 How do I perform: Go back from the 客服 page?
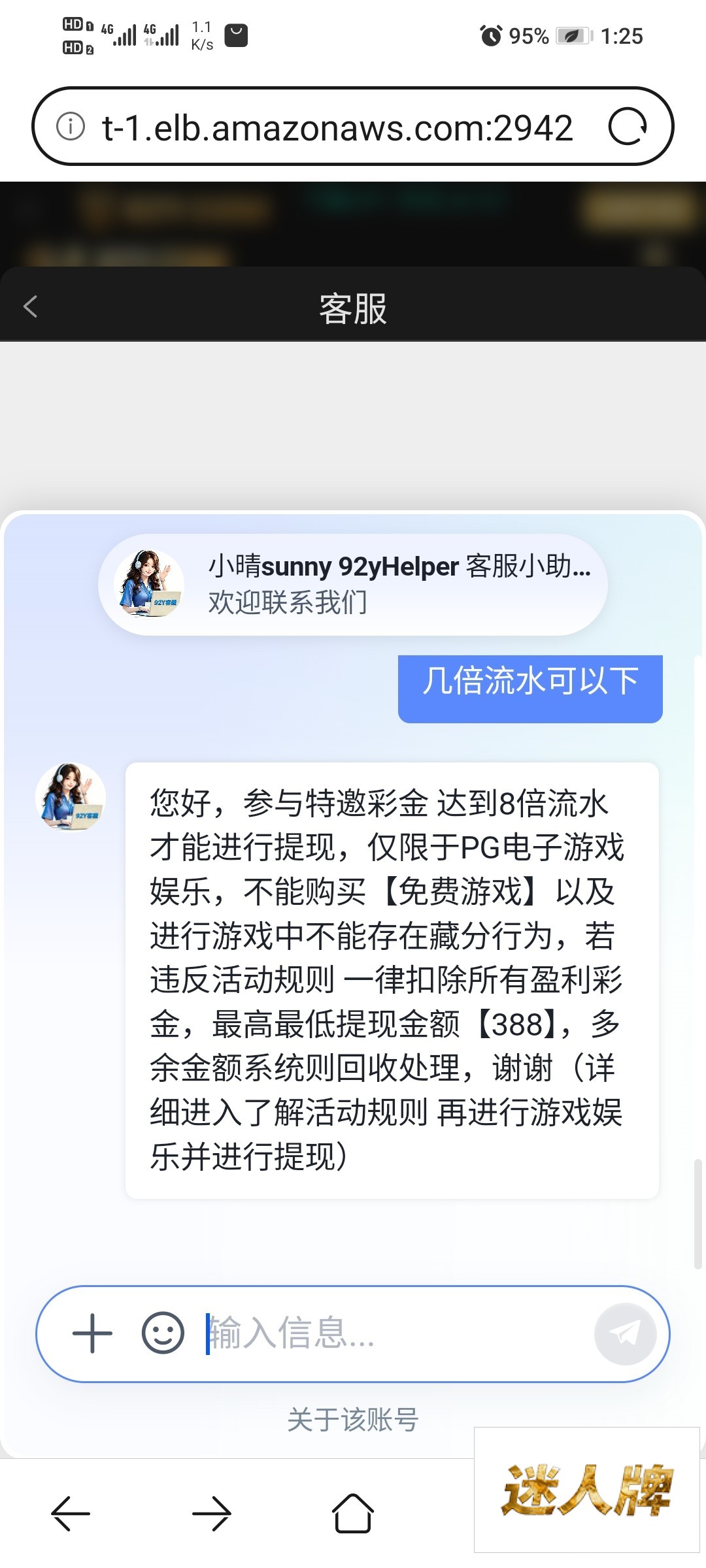coord(31,306)
